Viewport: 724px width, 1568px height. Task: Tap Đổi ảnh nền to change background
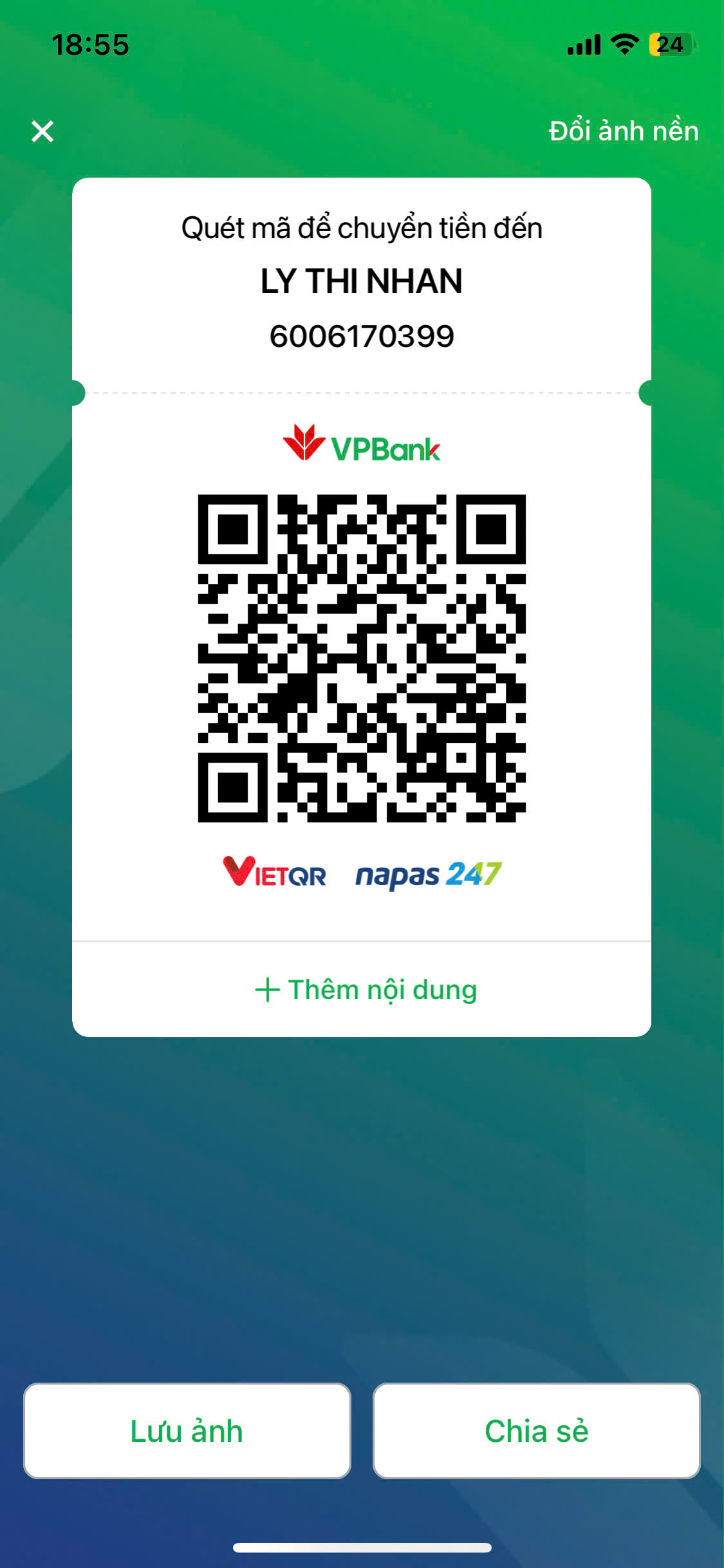623,131
